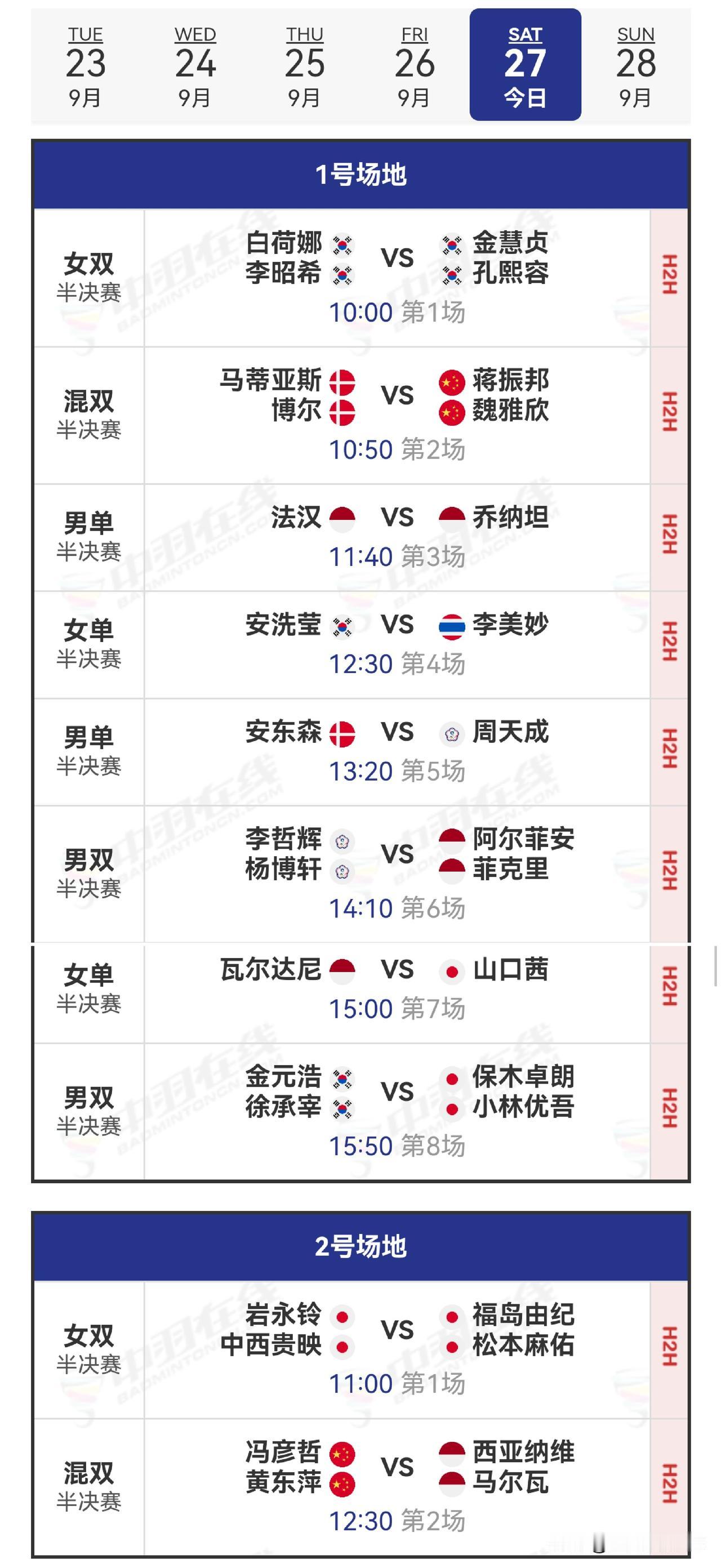Click the Danish flag beside 马蒂亚斯

344,382
